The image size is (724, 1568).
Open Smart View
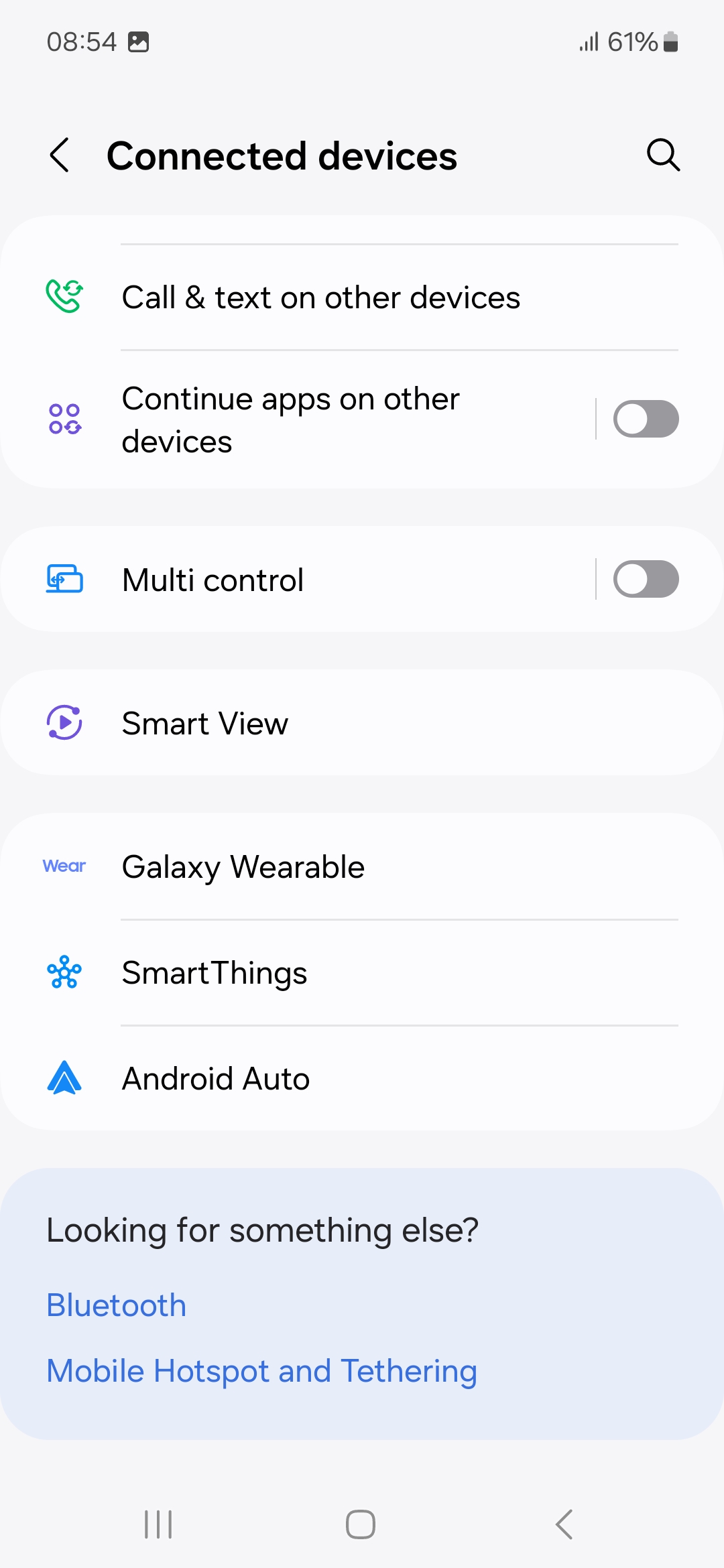[x=205, y=724]
